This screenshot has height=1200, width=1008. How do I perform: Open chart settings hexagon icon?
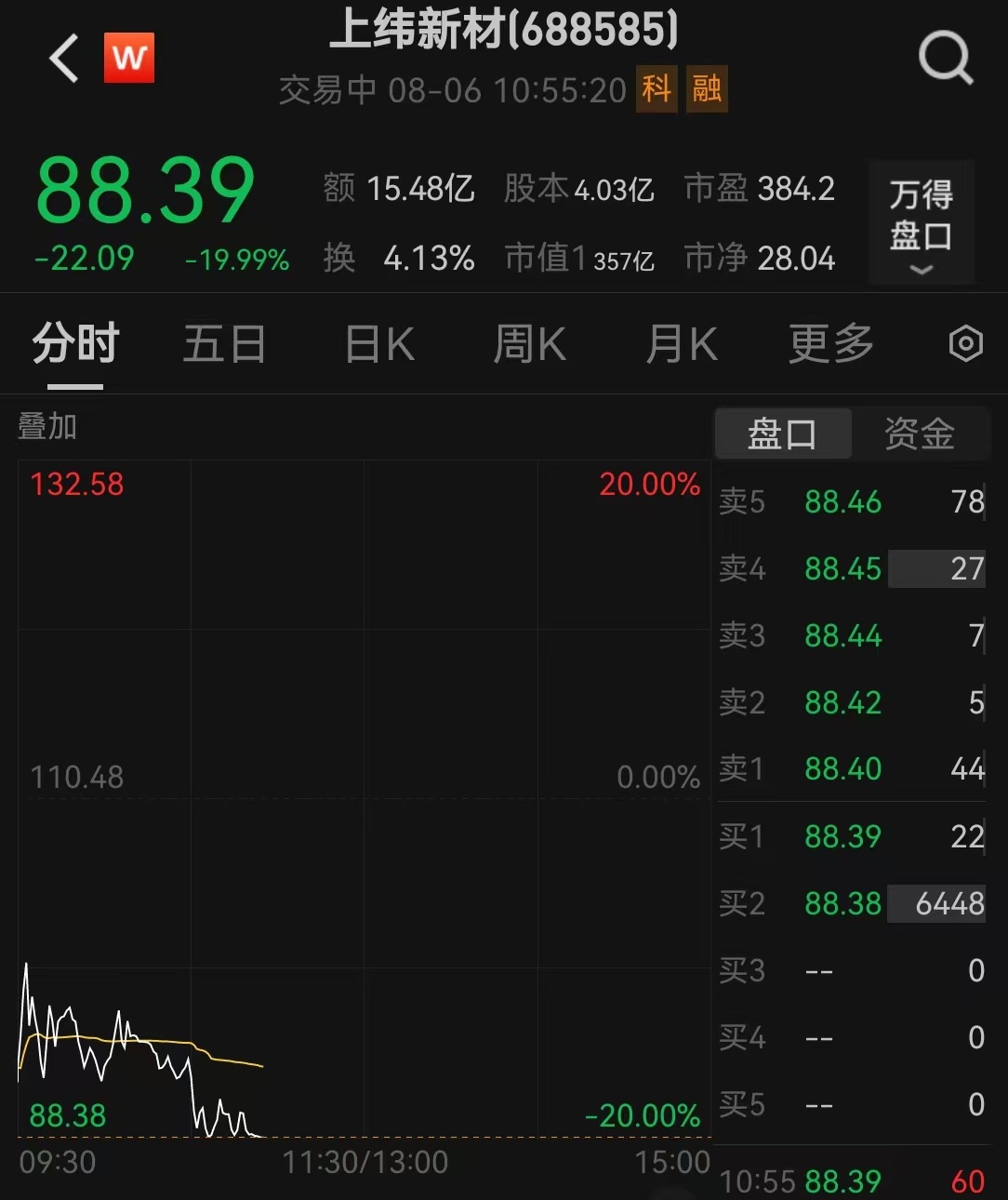(965, 344)
